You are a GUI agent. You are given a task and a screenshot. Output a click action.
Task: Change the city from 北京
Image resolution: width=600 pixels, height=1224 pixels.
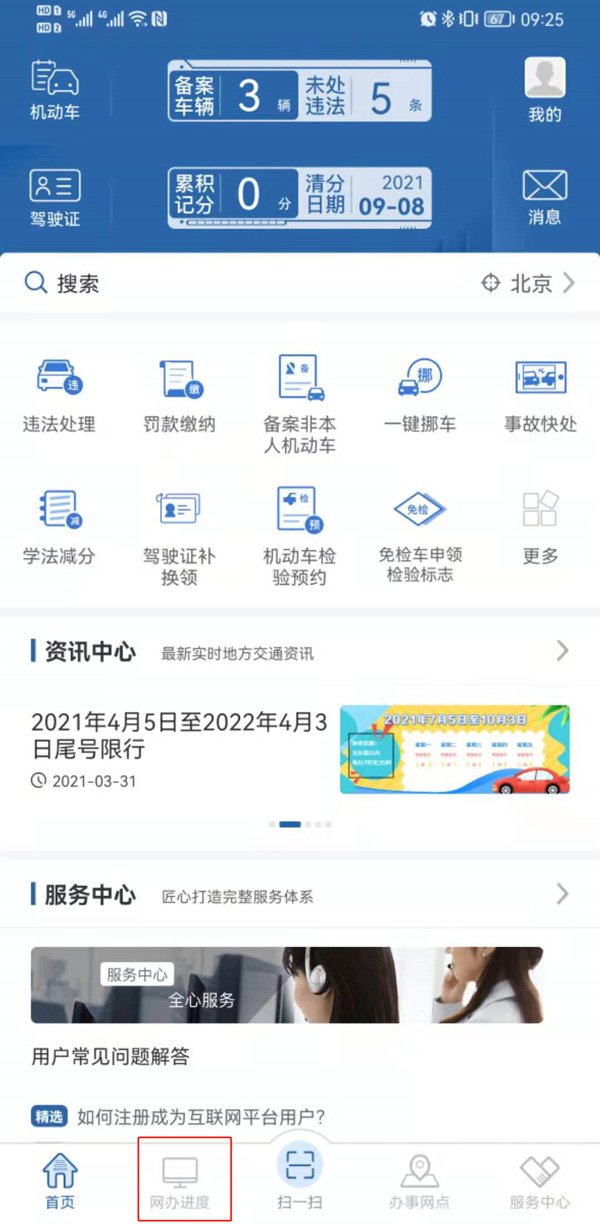click(528, 284)
